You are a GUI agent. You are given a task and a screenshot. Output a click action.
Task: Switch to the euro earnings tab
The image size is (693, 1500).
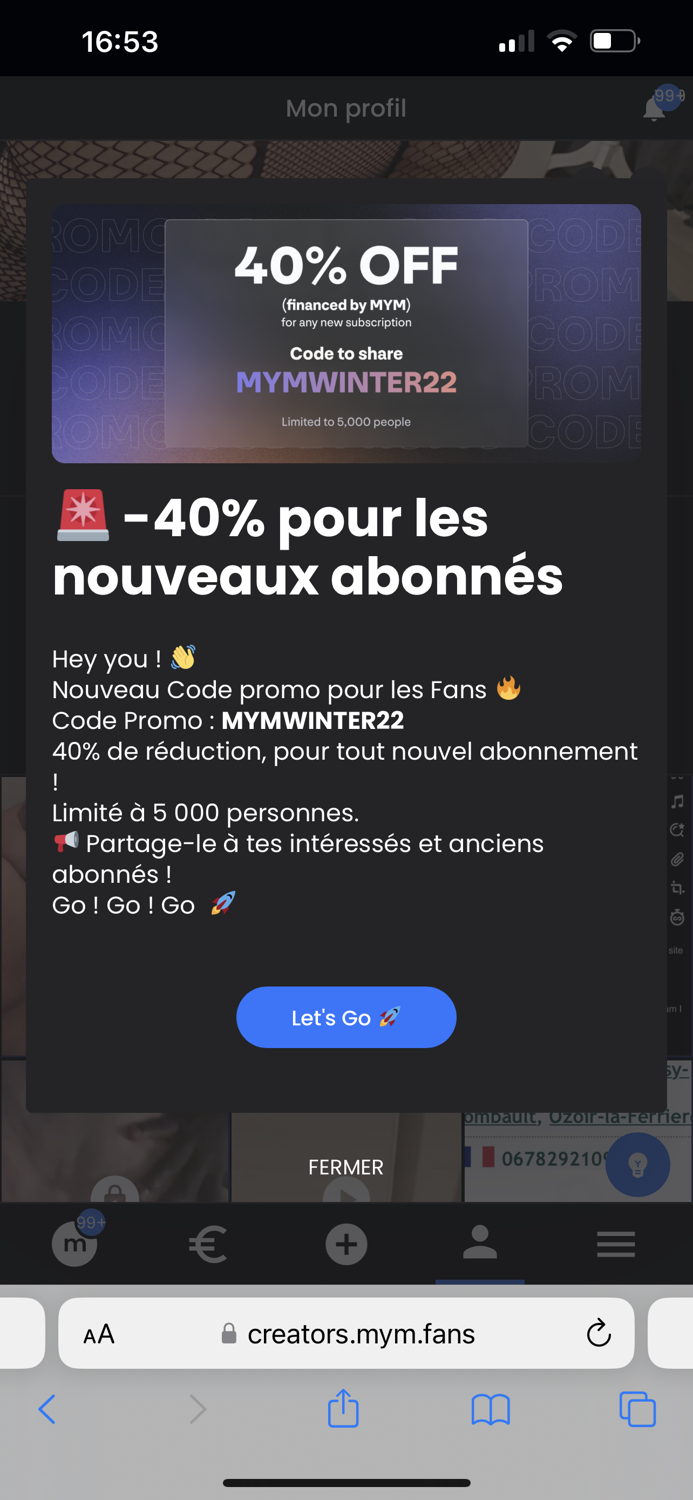tap(208, 1244)
